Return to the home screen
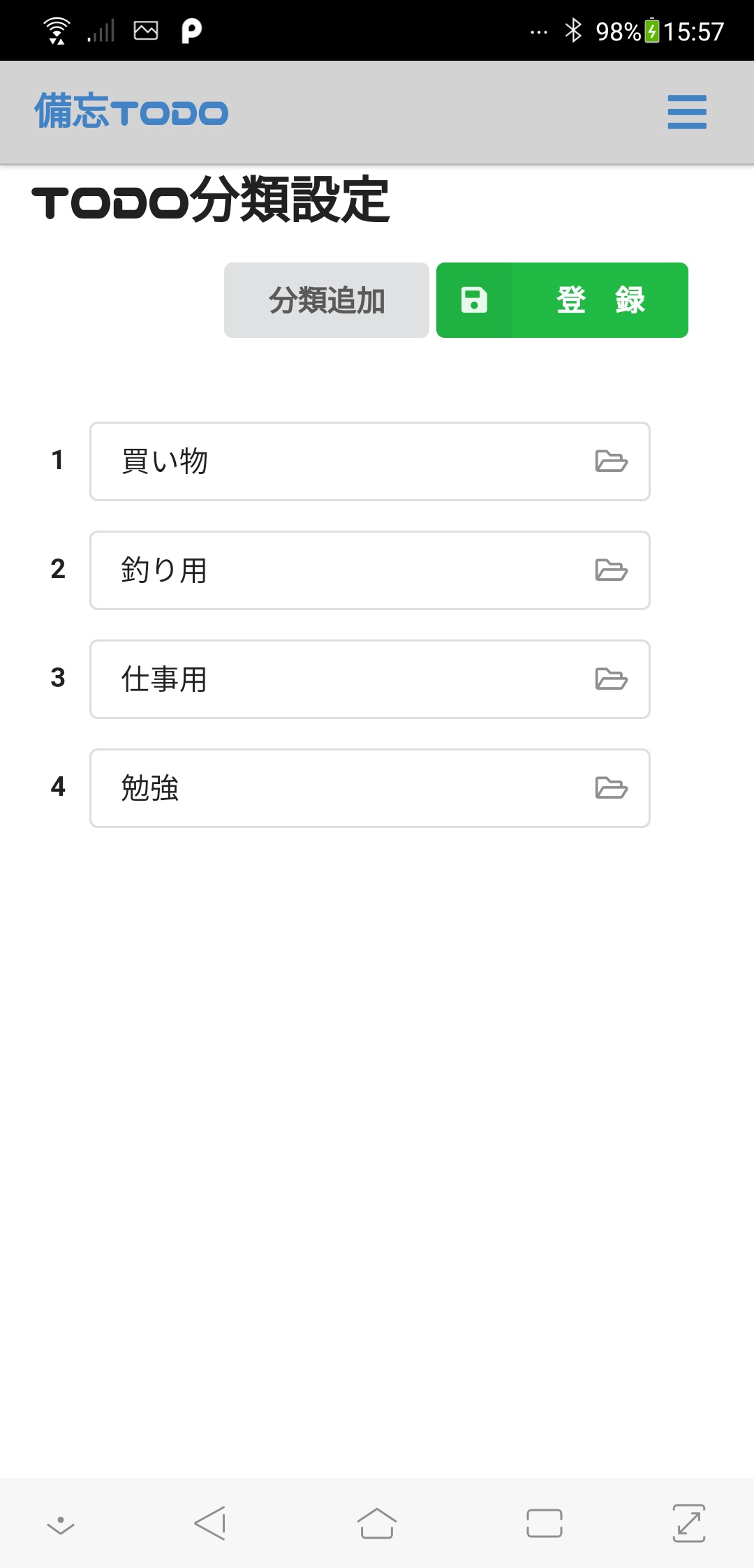The image size is (754, 1568). (x=377, y=1523)
